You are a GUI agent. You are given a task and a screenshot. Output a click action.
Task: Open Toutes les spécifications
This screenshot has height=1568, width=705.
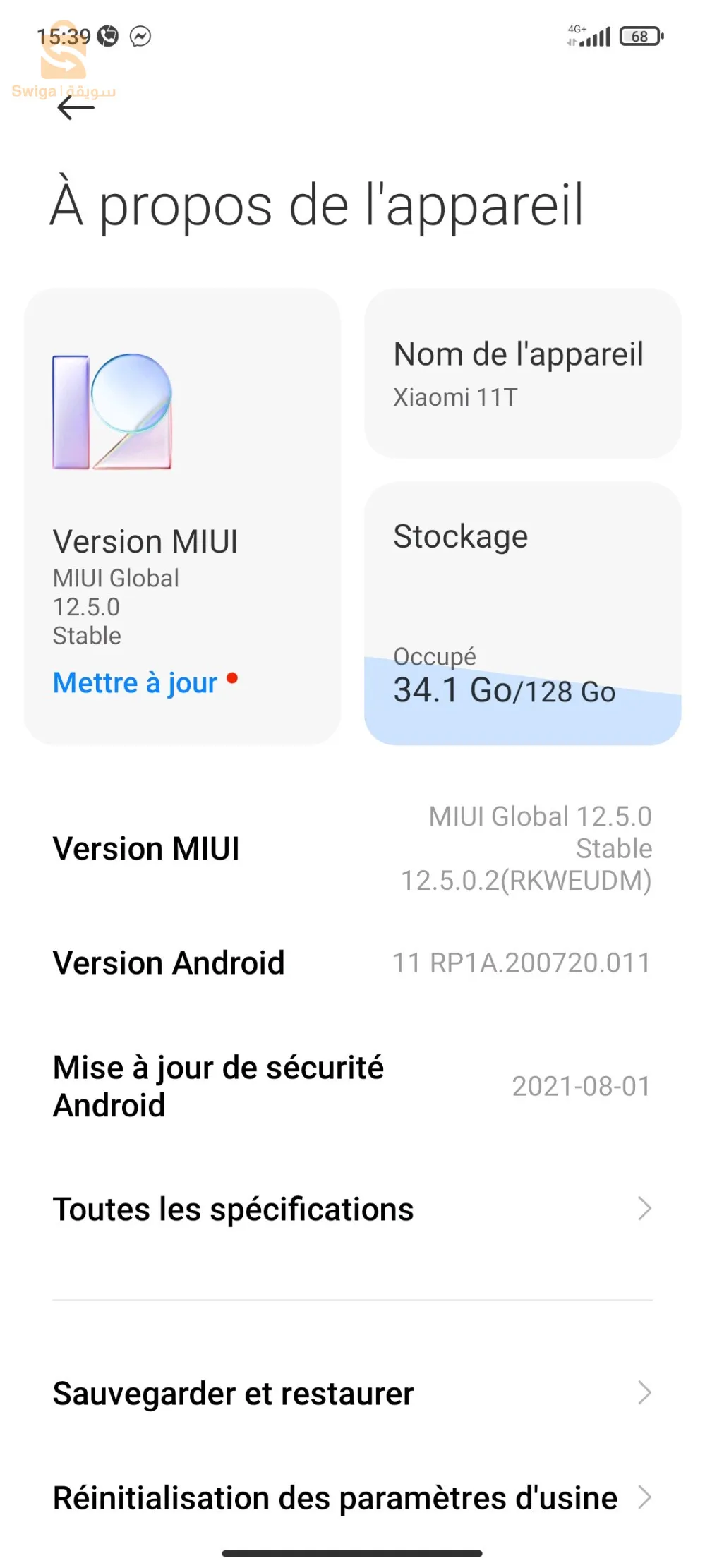[x=352, y=1209]
